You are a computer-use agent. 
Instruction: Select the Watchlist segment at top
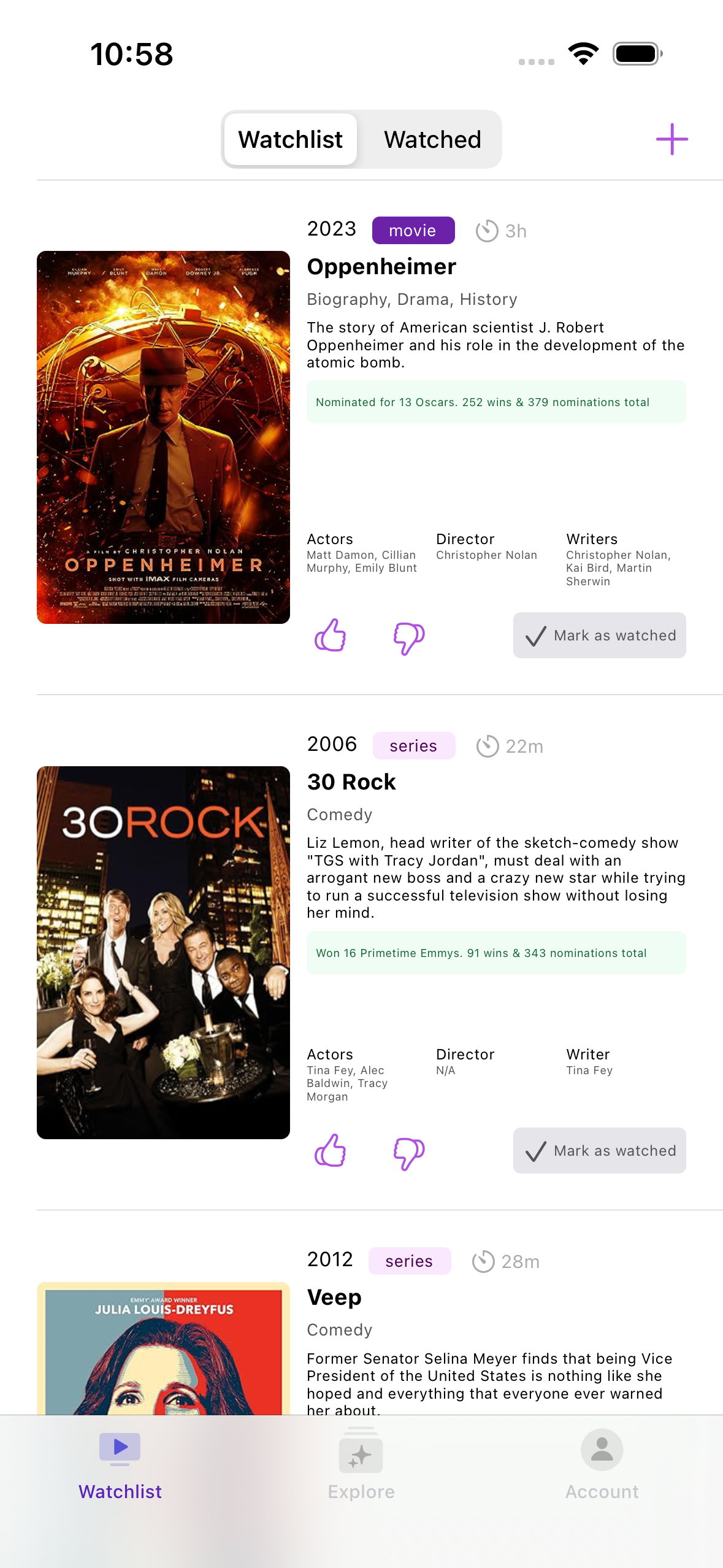click(291, 139)
